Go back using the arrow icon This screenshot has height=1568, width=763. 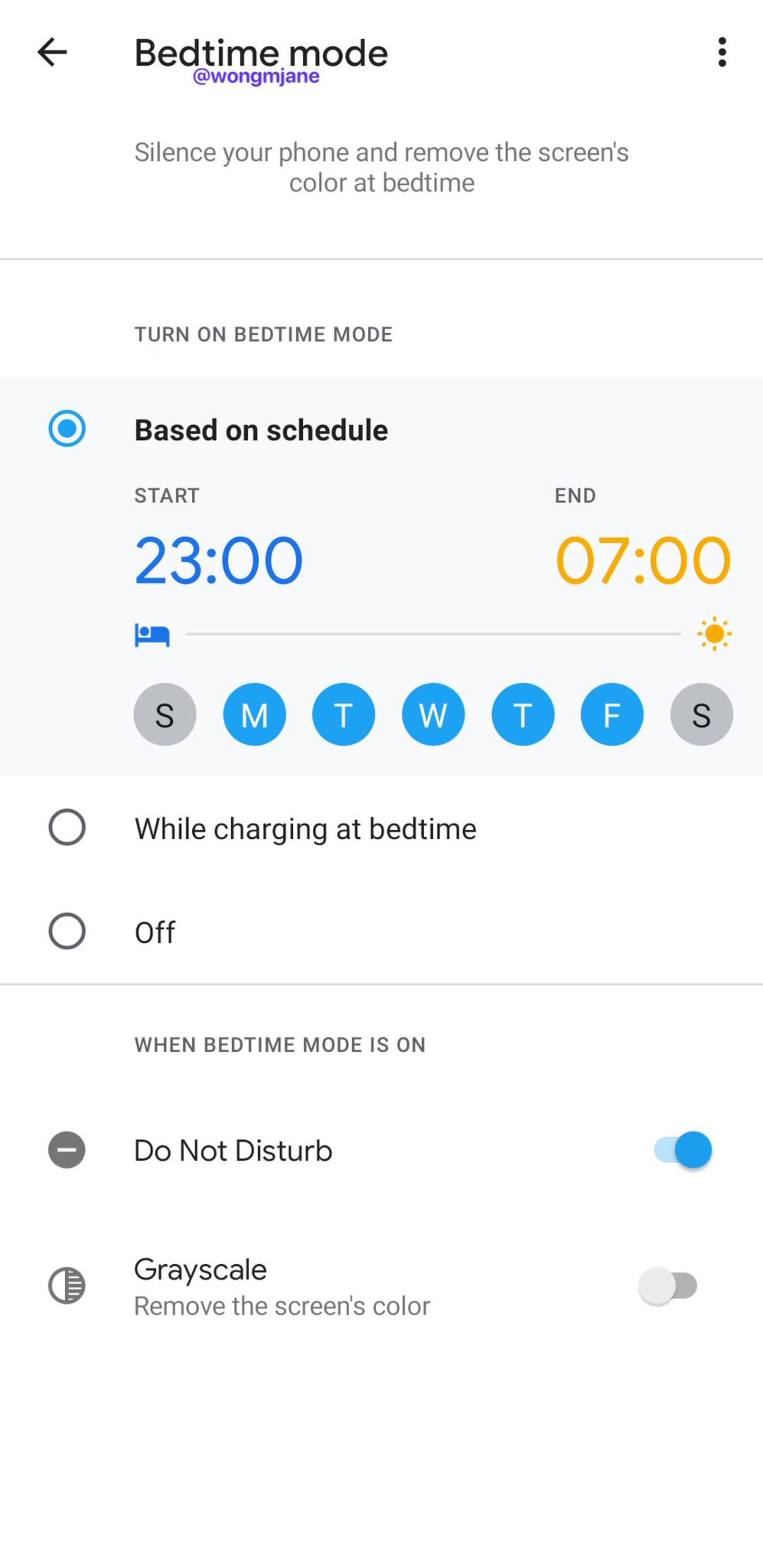tap(52, 52)
